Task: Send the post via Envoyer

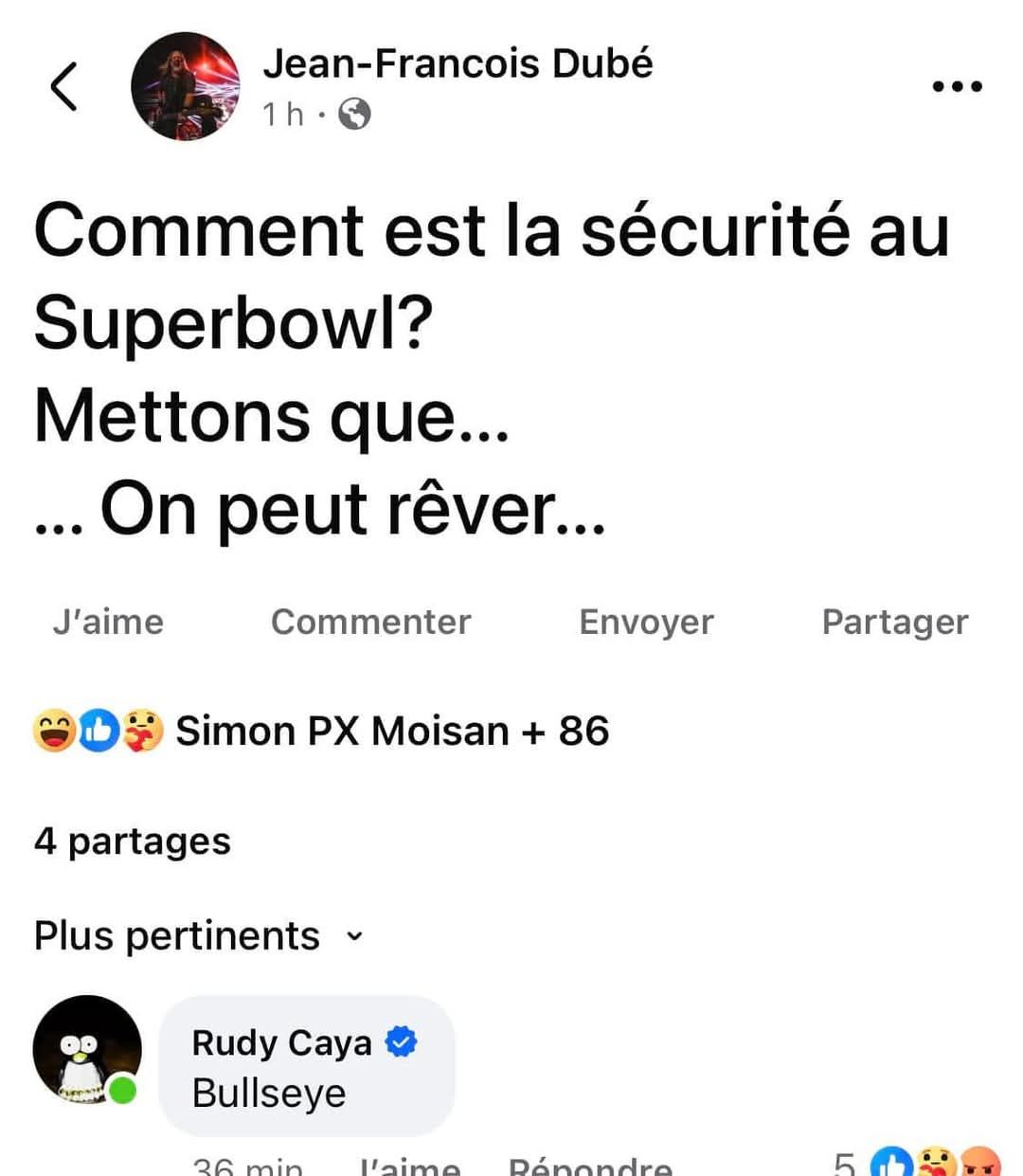Action: coord(646,623)
